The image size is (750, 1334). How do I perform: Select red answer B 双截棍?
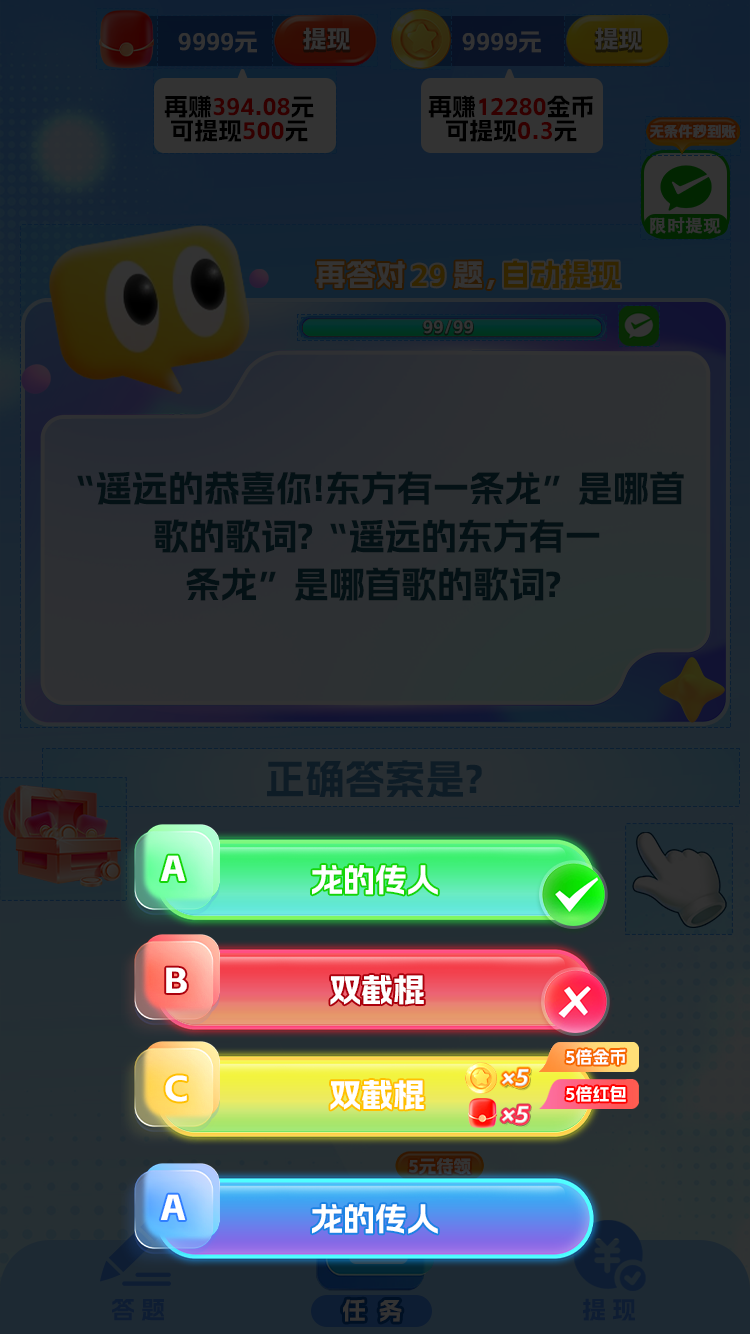(x=375, y=990)
